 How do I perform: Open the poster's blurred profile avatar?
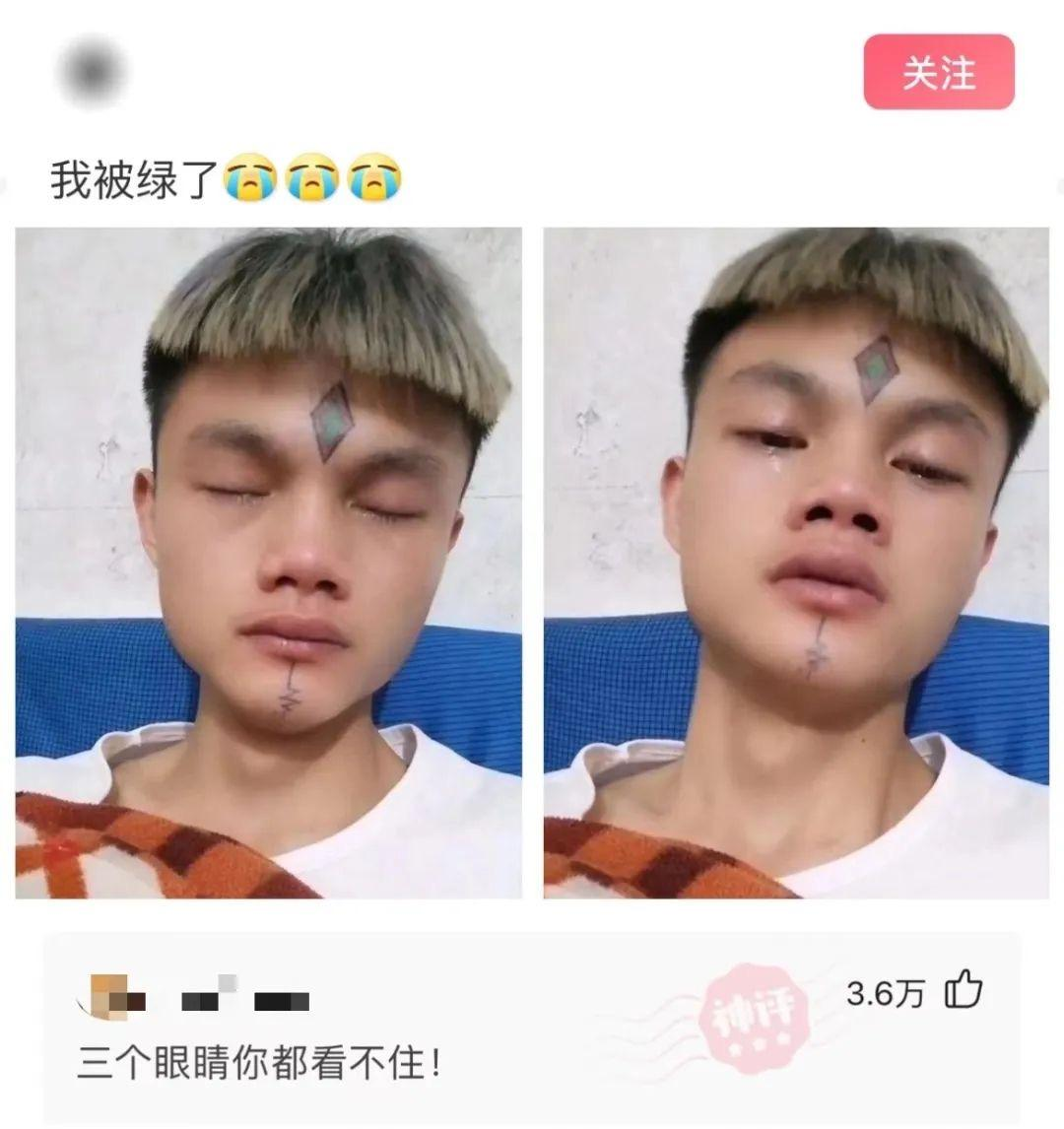click(92, 71)
